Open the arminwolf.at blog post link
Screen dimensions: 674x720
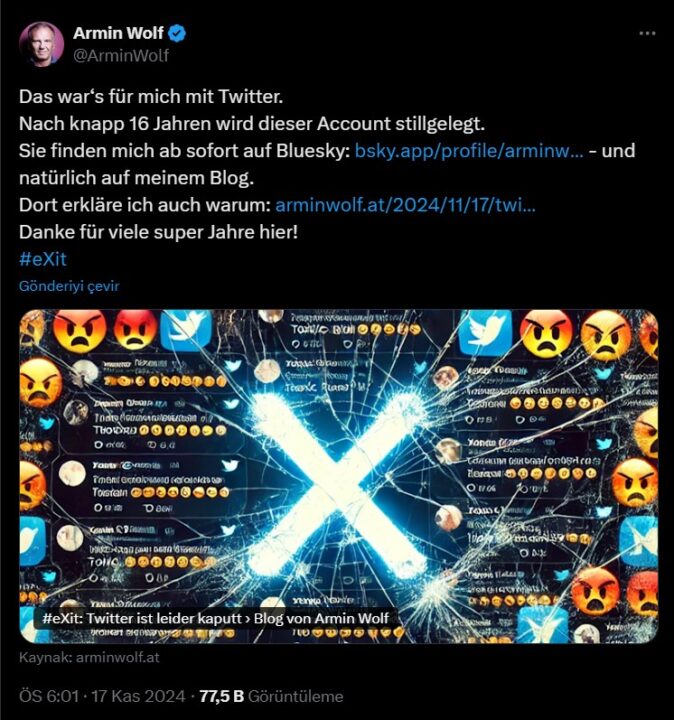pos(404,206)
